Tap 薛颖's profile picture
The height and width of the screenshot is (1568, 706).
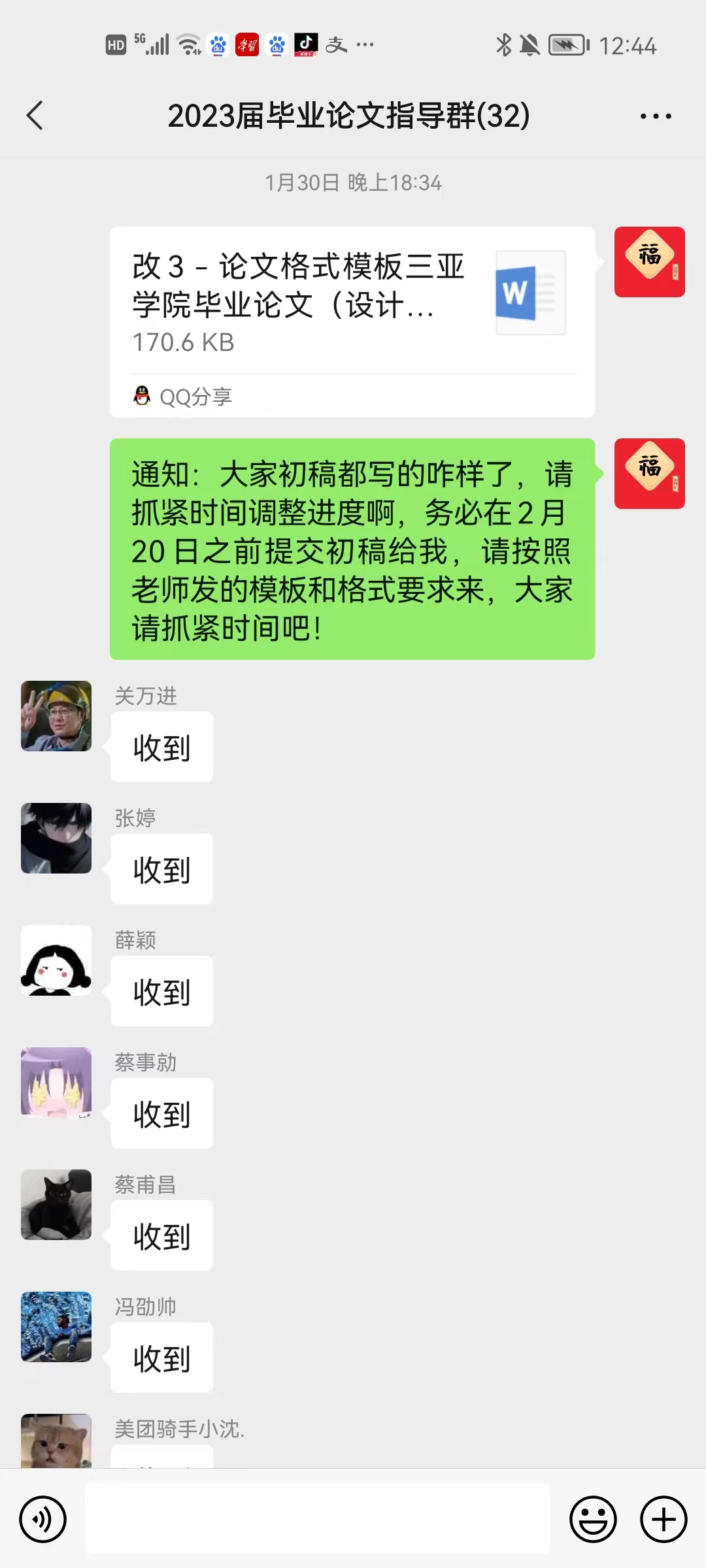tap(56, 960)
